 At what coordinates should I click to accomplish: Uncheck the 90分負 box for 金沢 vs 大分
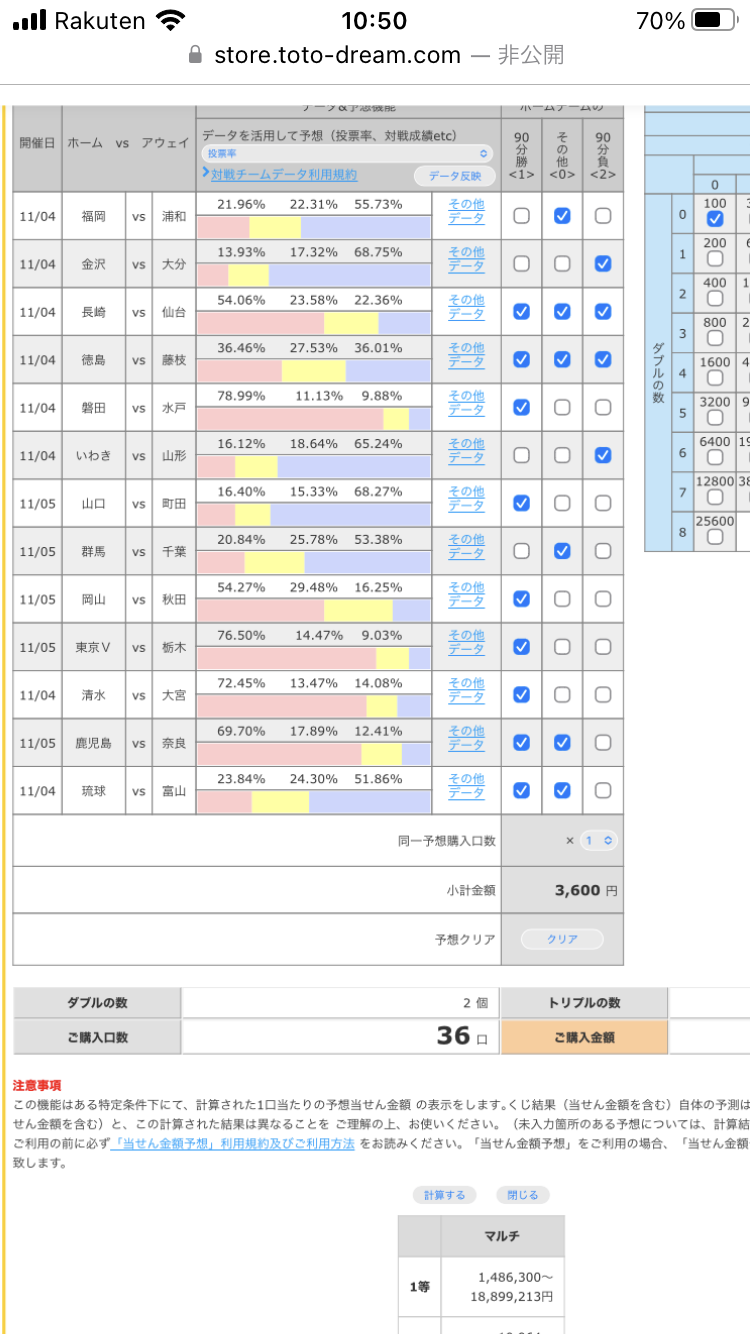602,263
